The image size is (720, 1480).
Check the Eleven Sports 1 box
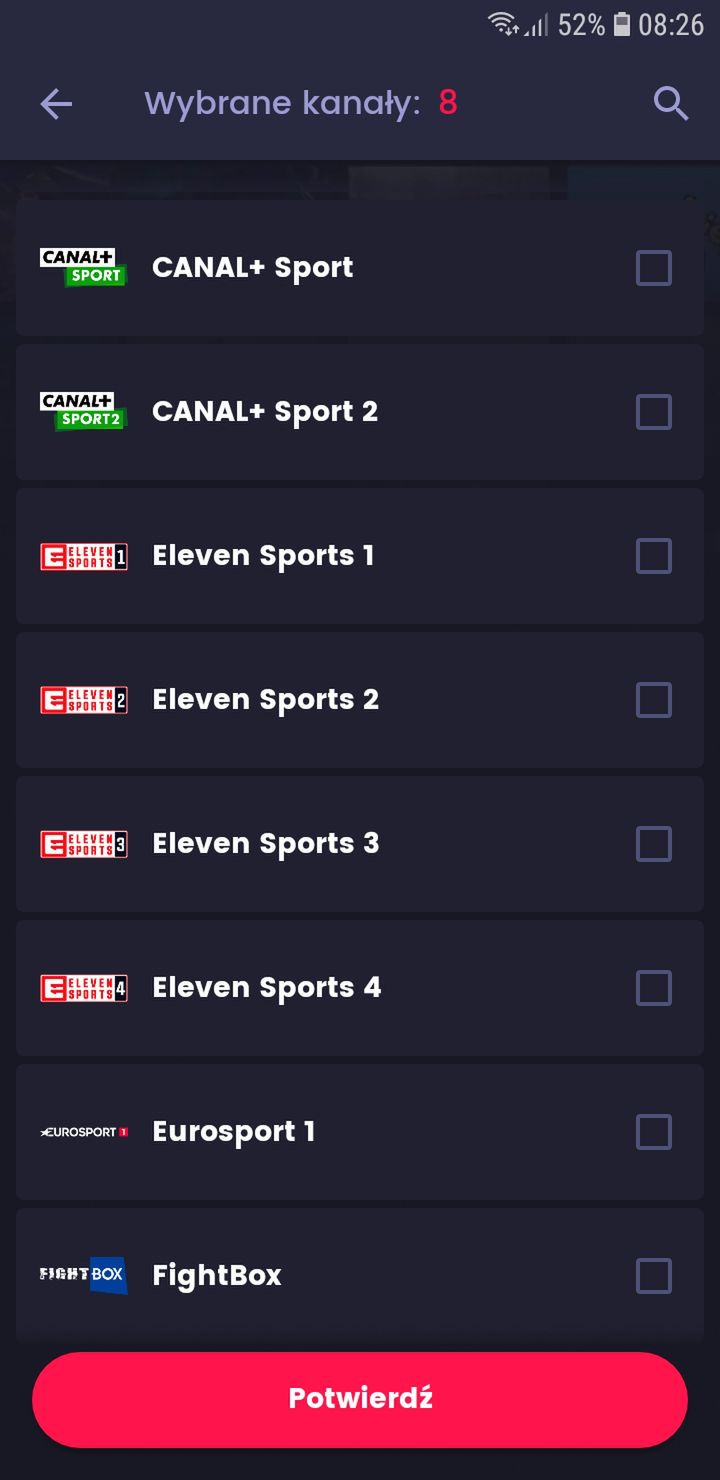coord(654,556)
